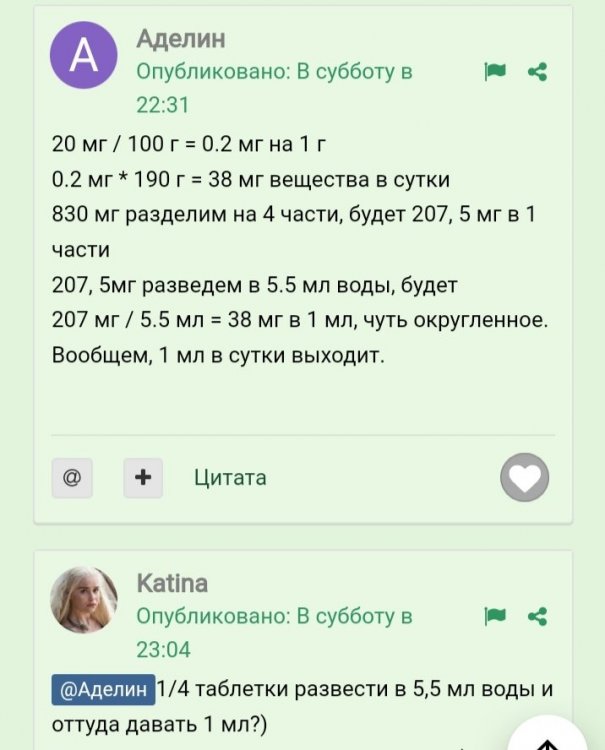Open Katina's username link
Screen dimensions: 605x750
pos(171,583)
